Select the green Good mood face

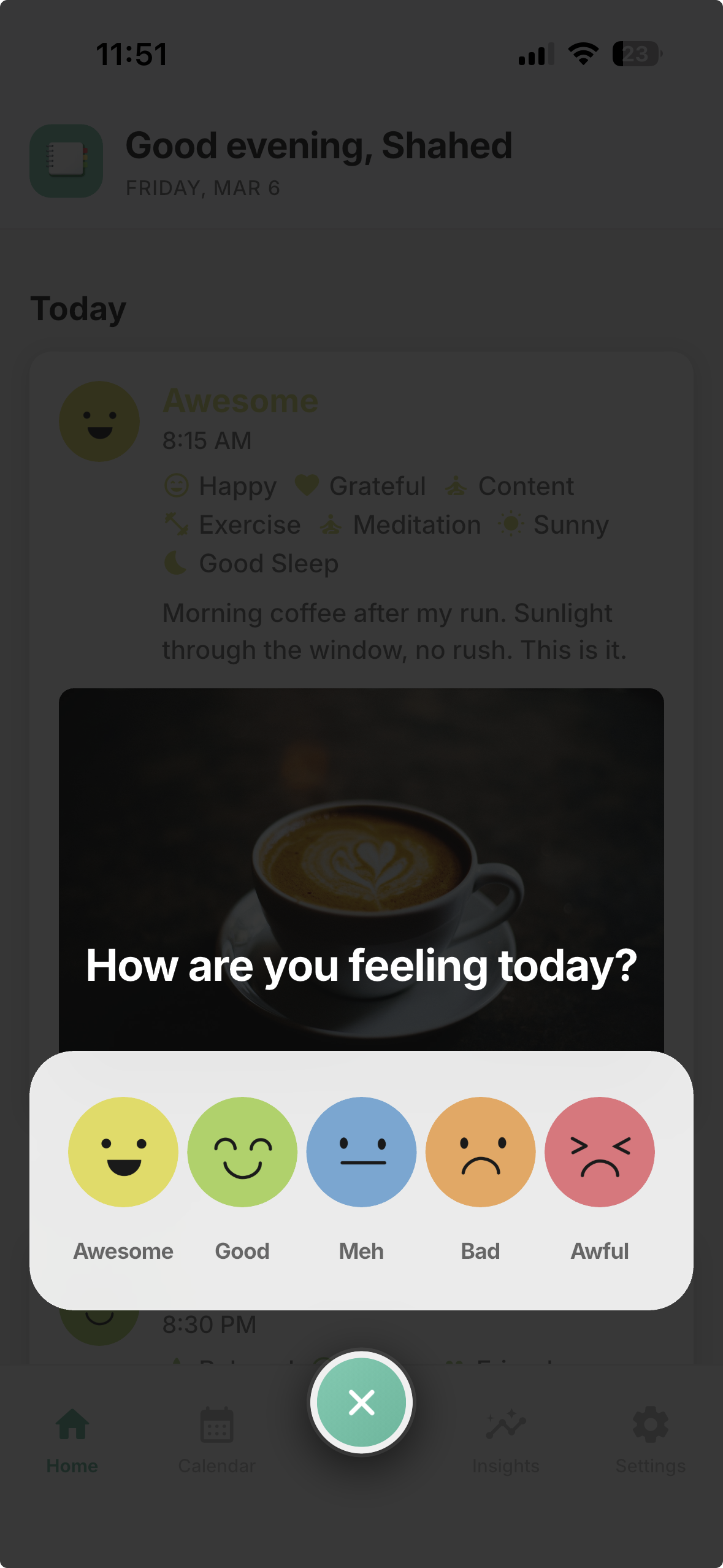(242, 1151)
